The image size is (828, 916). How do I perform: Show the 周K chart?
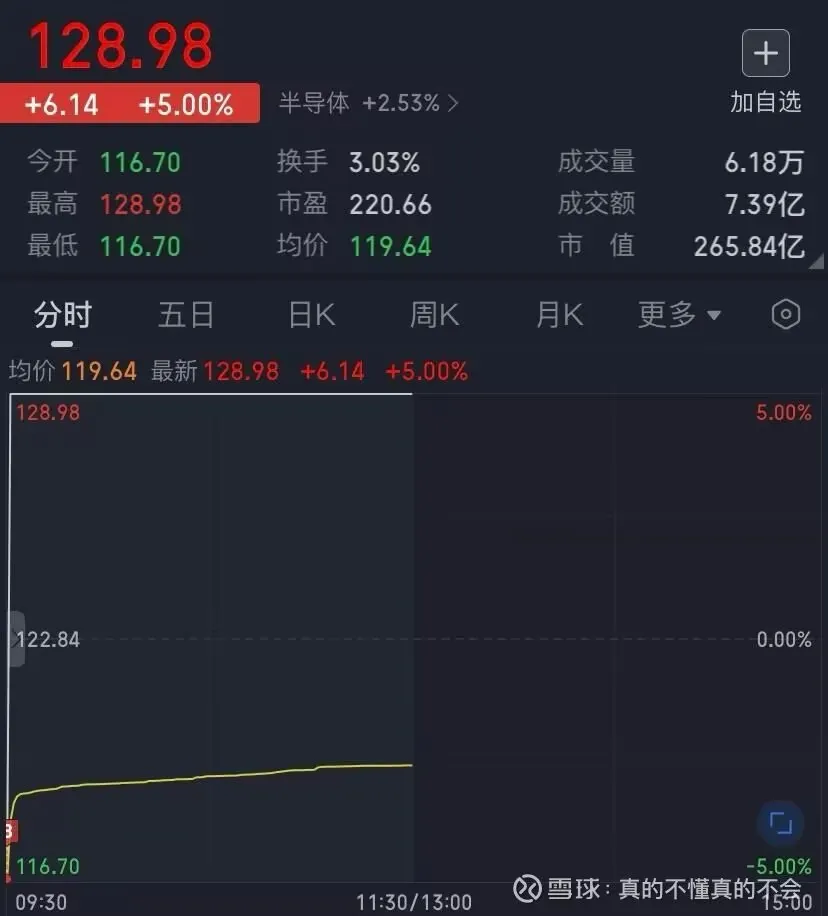(x=434, y=316)
